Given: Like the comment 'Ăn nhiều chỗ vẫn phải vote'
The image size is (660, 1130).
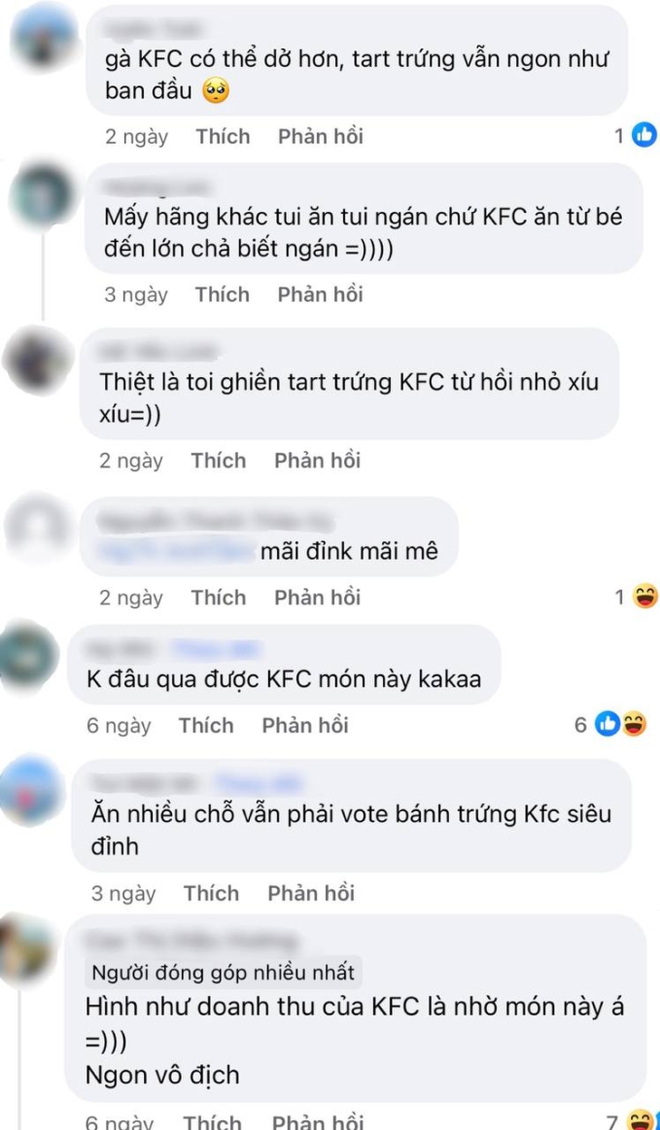Looking at the screenshot, I should click(x=211, y=893).
